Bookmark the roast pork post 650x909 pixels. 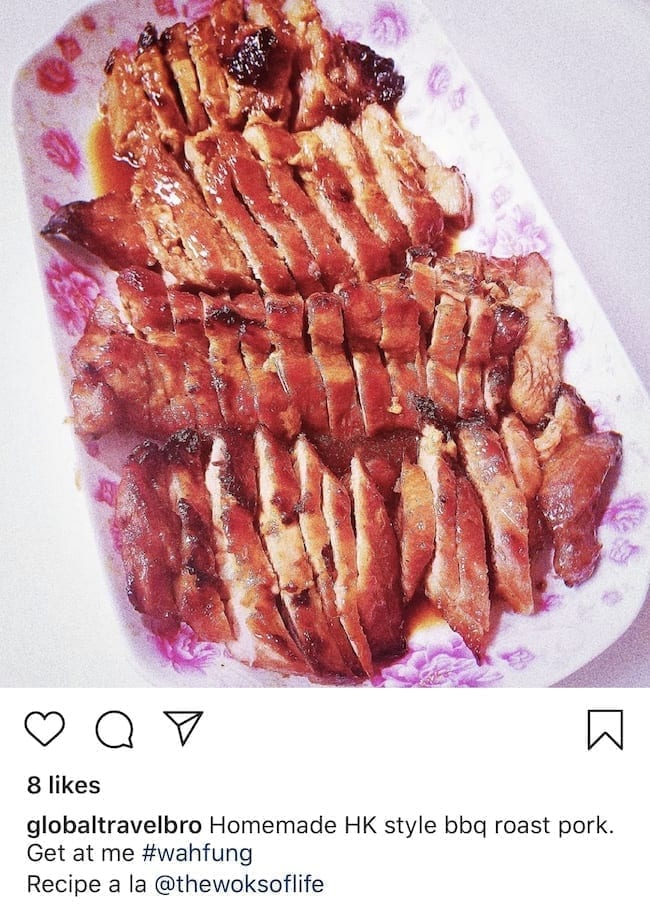coord(605,730)
